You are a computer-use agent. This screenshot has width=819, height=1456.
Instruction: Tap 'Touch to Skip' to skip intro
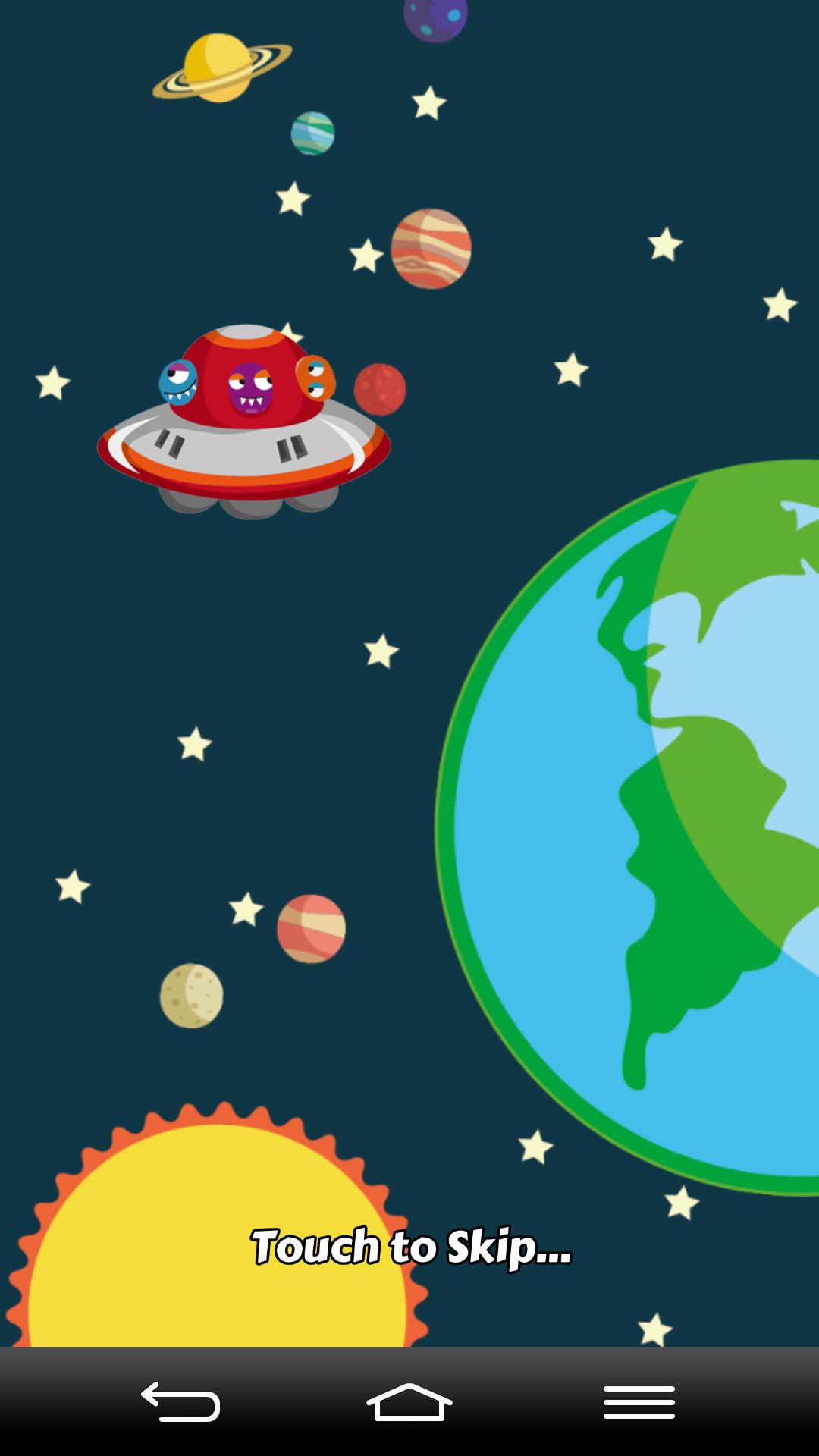click(410, 1247)
